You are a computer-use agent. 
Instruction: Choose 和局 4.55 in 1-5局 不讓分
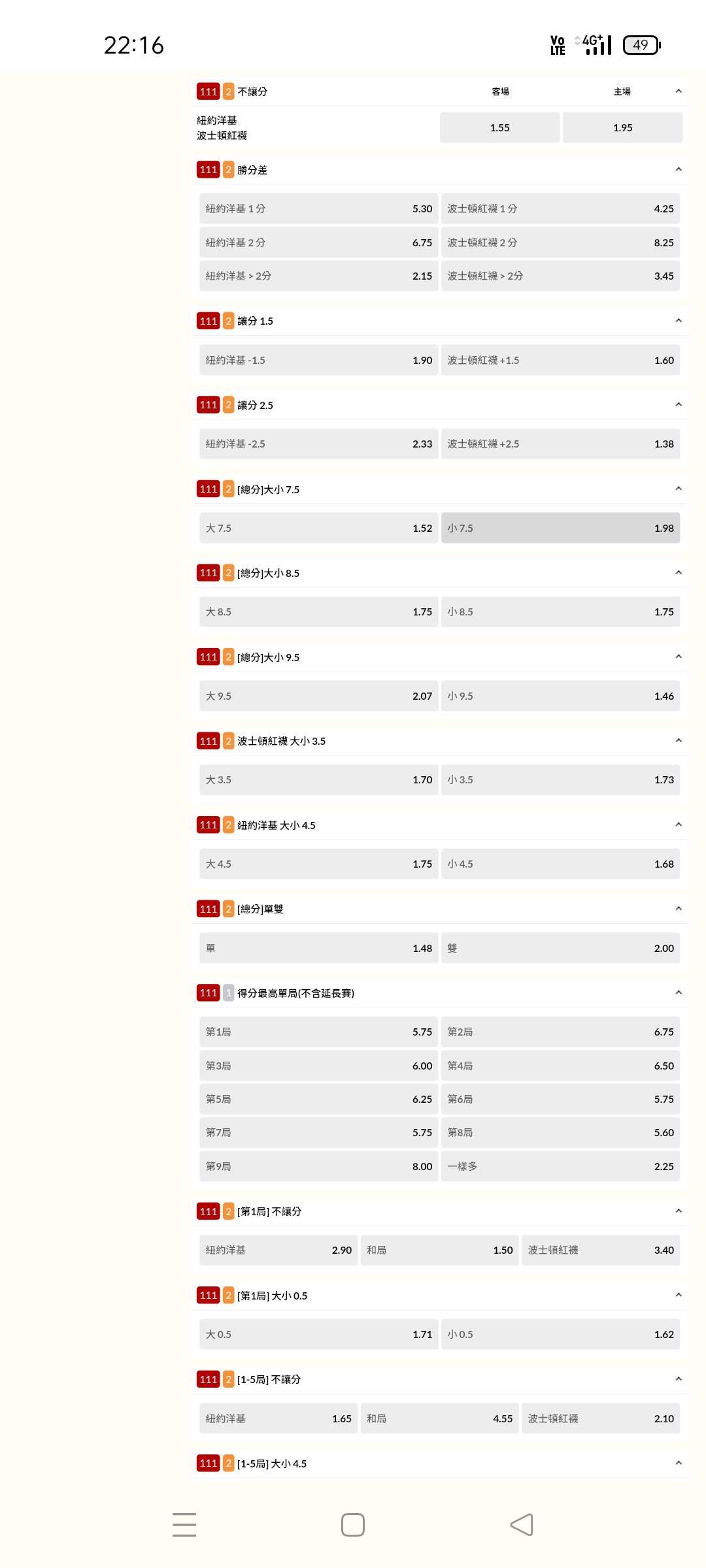pos(439,1418)
